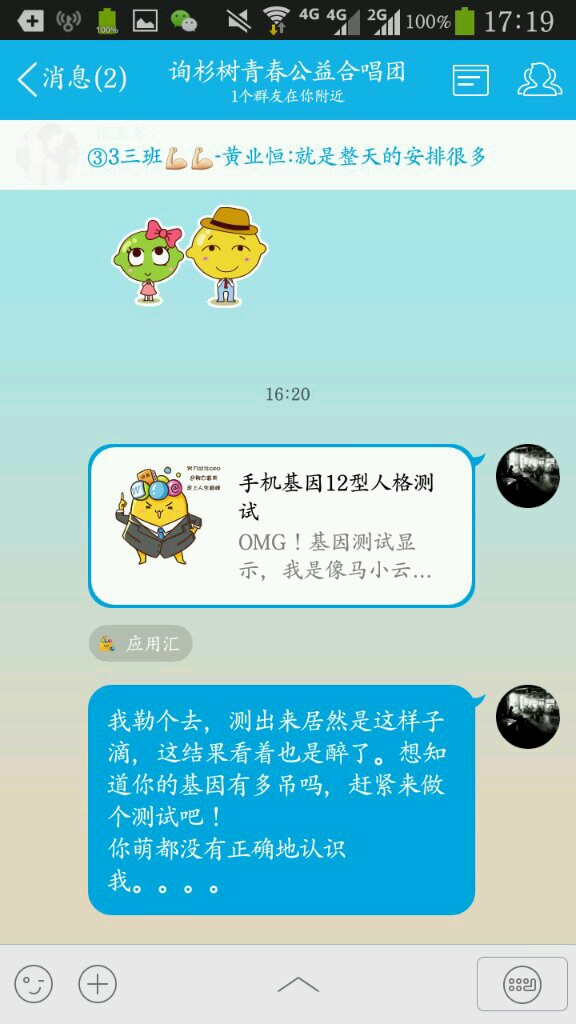Switch to the keyboard input button
This screenshot has width=576, height=1024.
(x=522, y=984)
